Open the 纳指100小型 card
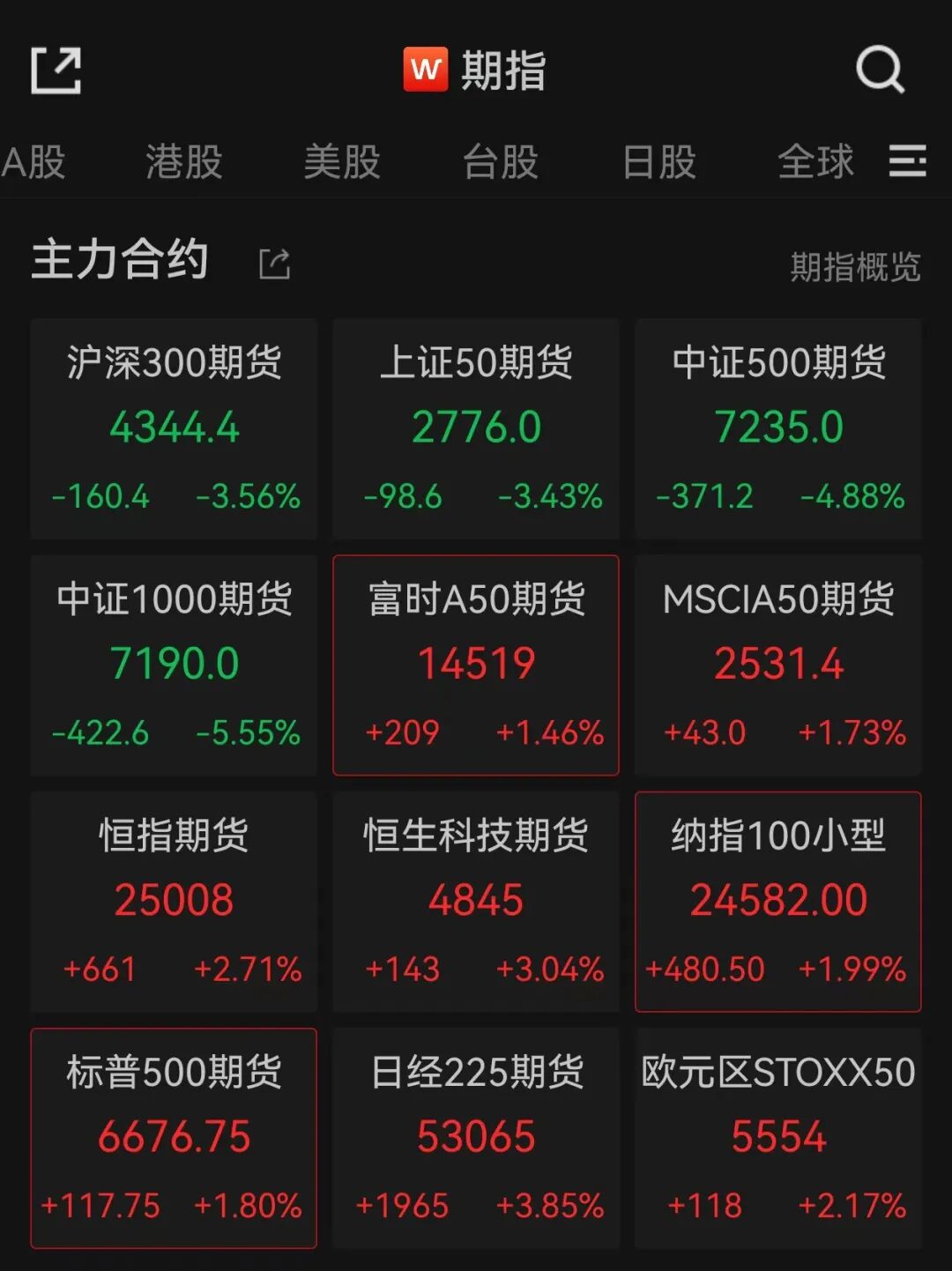 [x=778, y=902]
